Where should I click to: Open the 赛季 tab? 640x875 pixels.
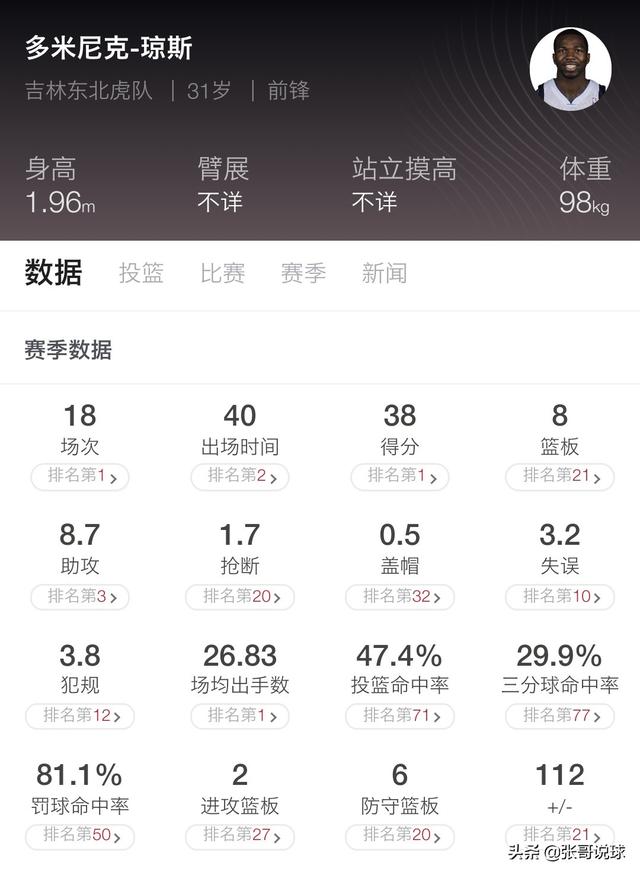[303, 273]
